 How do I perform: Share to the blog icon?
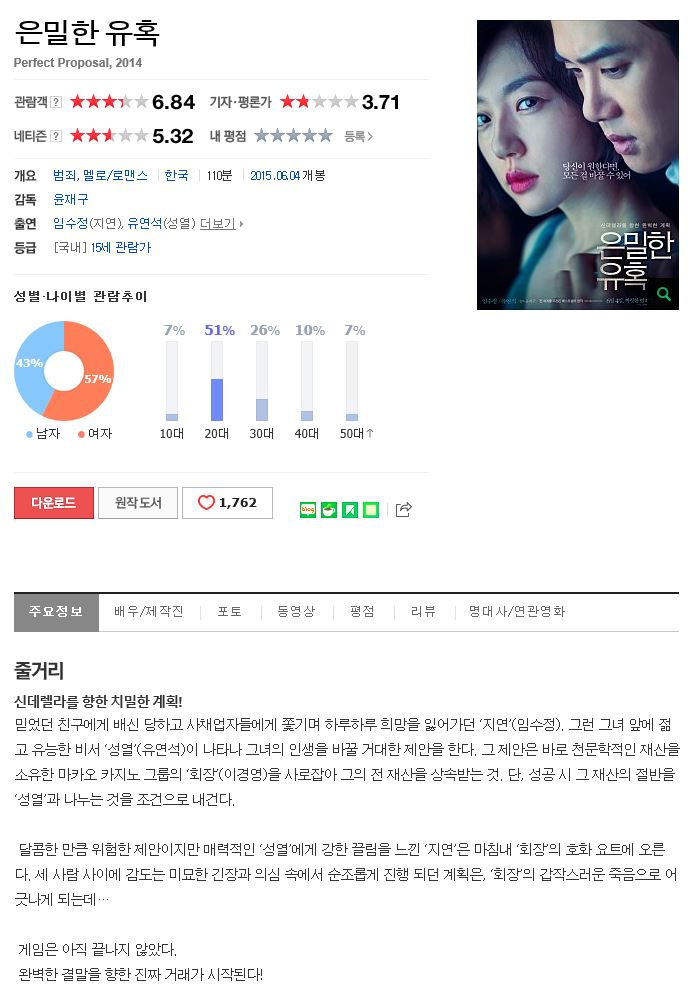click(308, 510)
